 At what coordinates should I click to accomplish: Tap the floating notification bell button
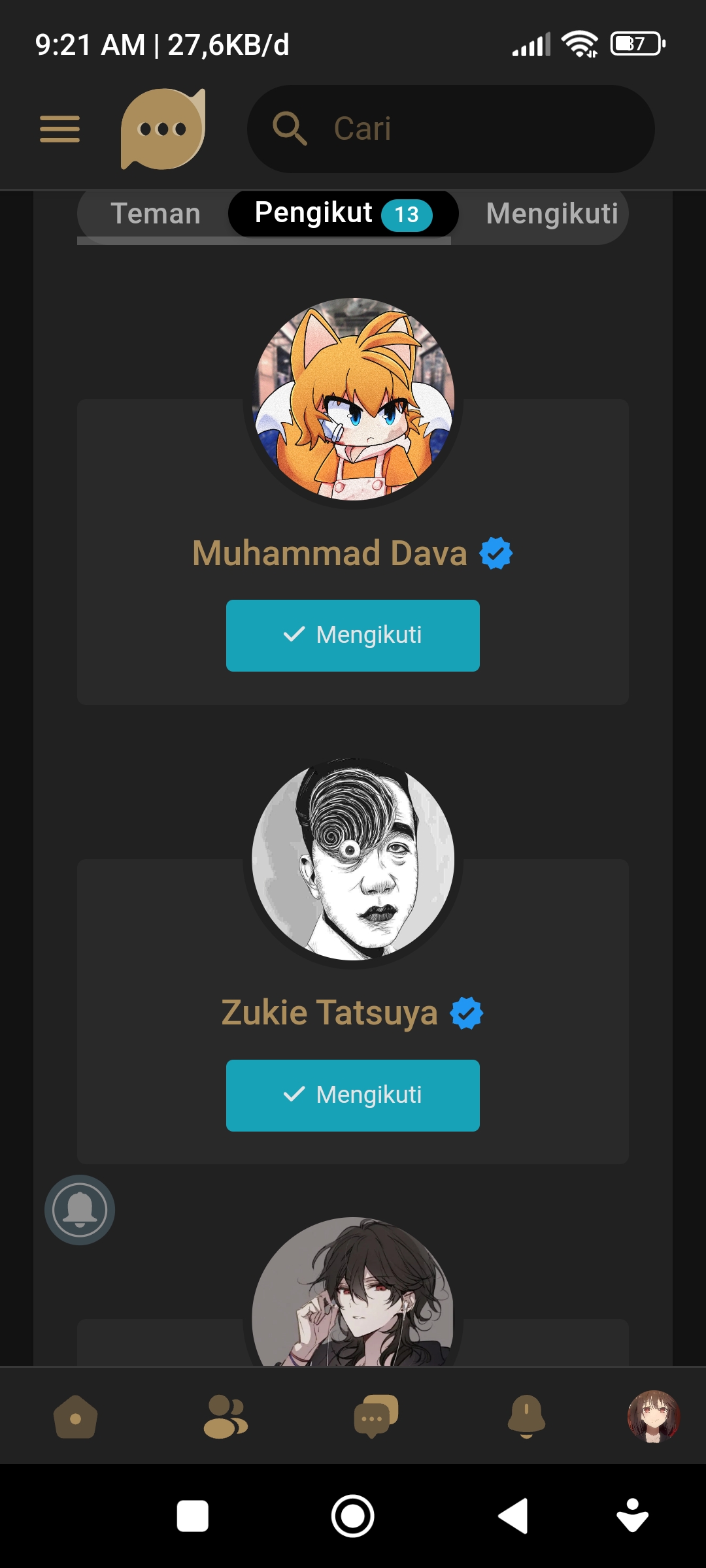pos(80,1210)
